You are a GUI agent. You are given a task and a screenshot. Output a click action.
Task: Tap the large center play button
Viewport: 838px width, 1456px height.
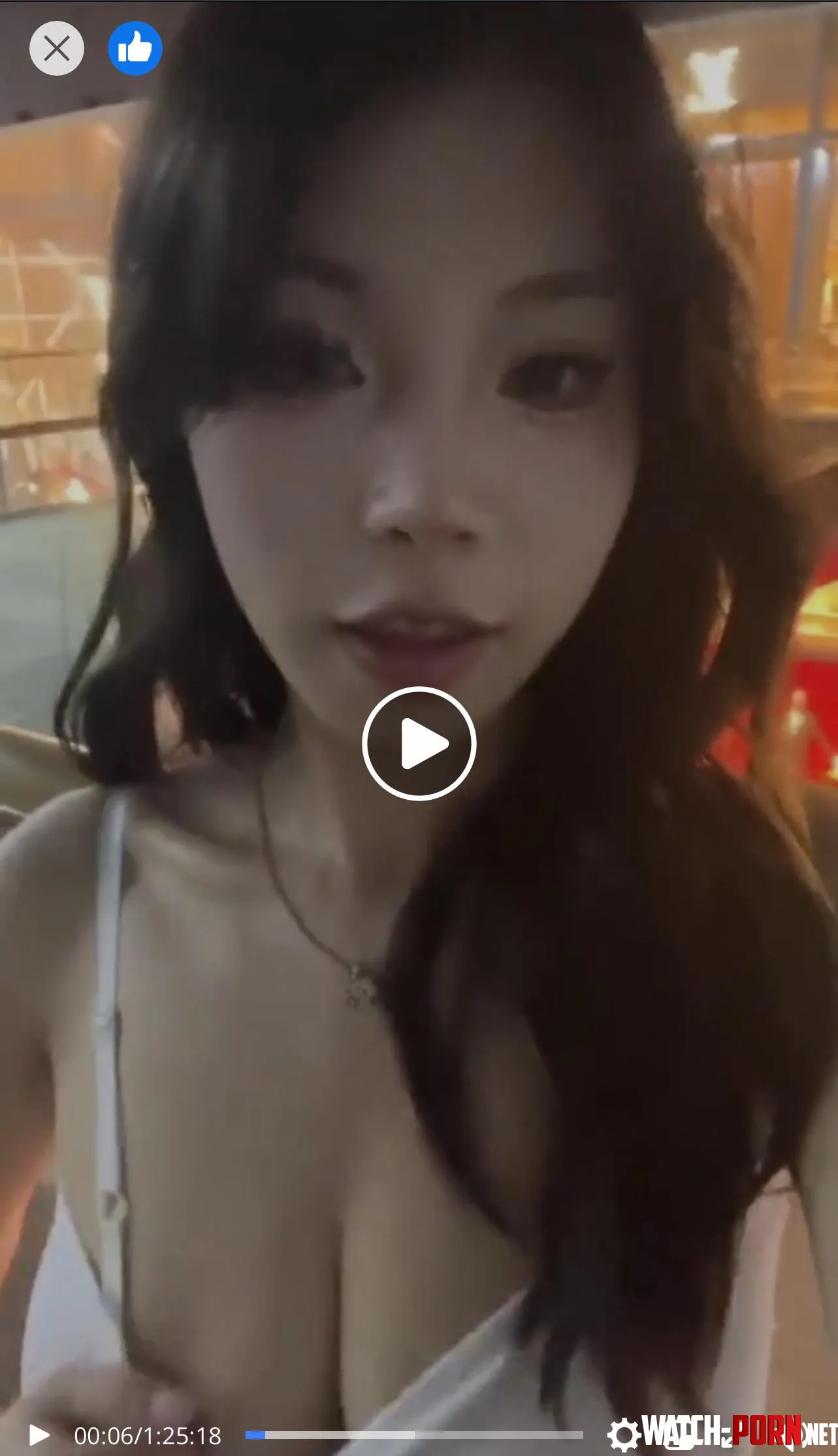pyautogui.click(x=419, y=743)
